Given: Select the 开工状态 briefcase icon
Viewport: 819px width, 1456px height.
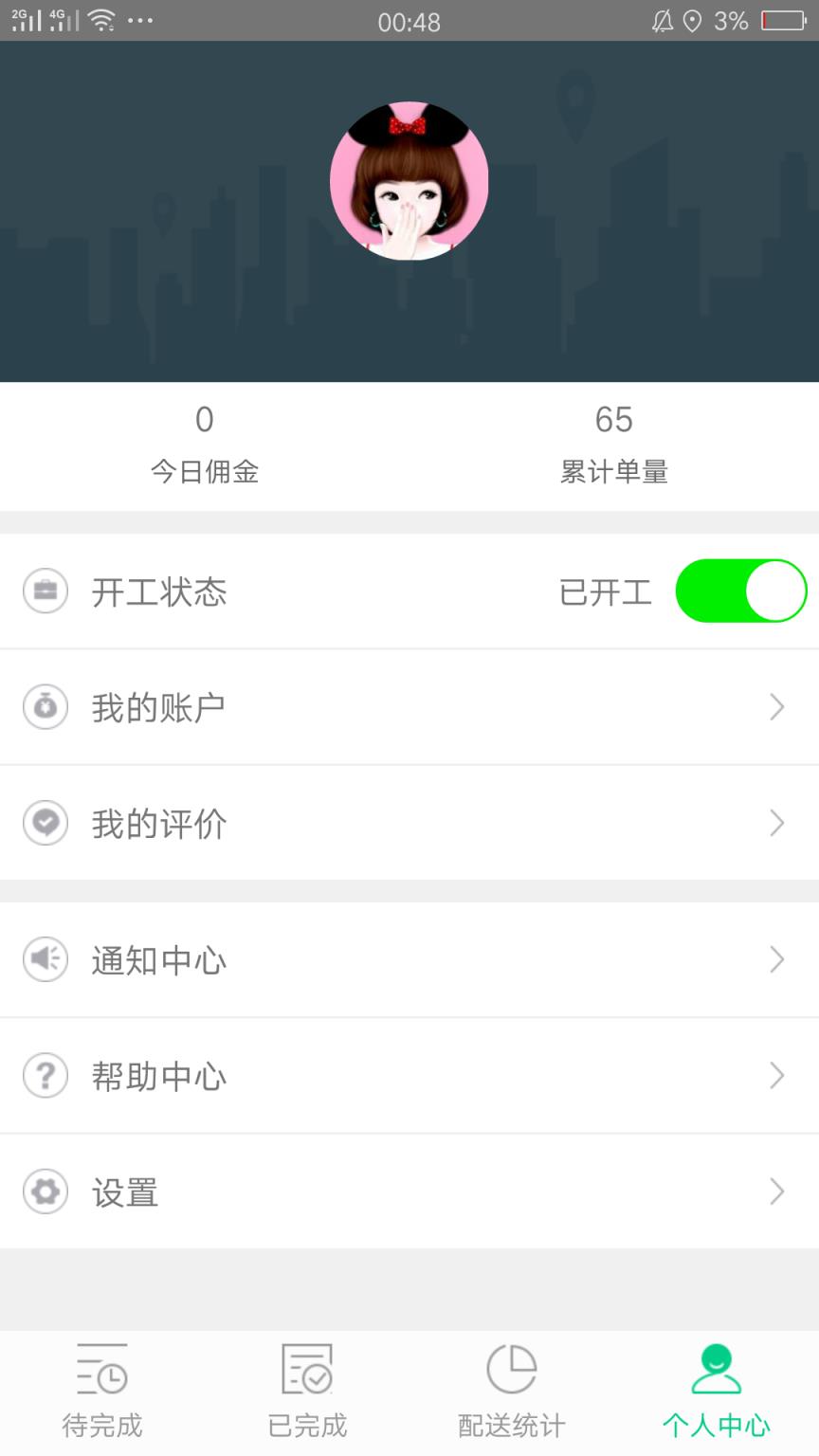Looking at the screenshot, I should (45, 591).
